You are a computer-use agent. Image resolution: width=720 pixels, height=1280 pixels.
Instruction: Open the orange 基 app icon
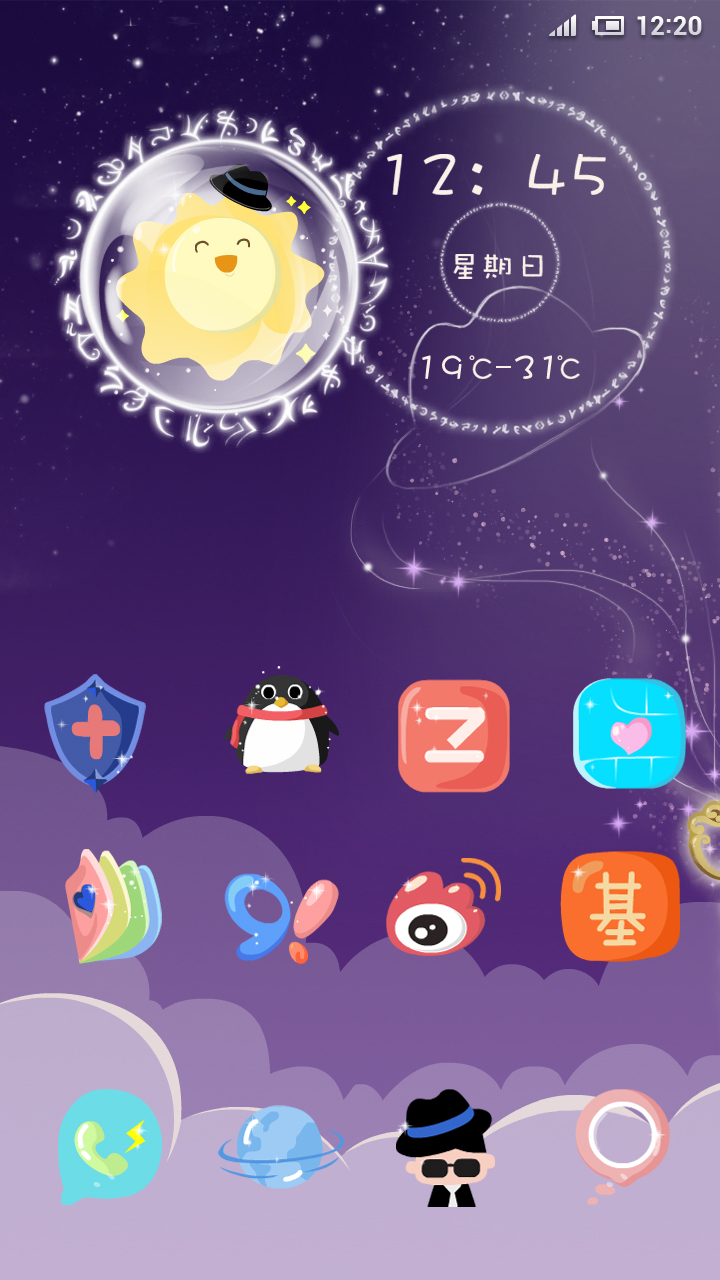(x=620, y=906)
